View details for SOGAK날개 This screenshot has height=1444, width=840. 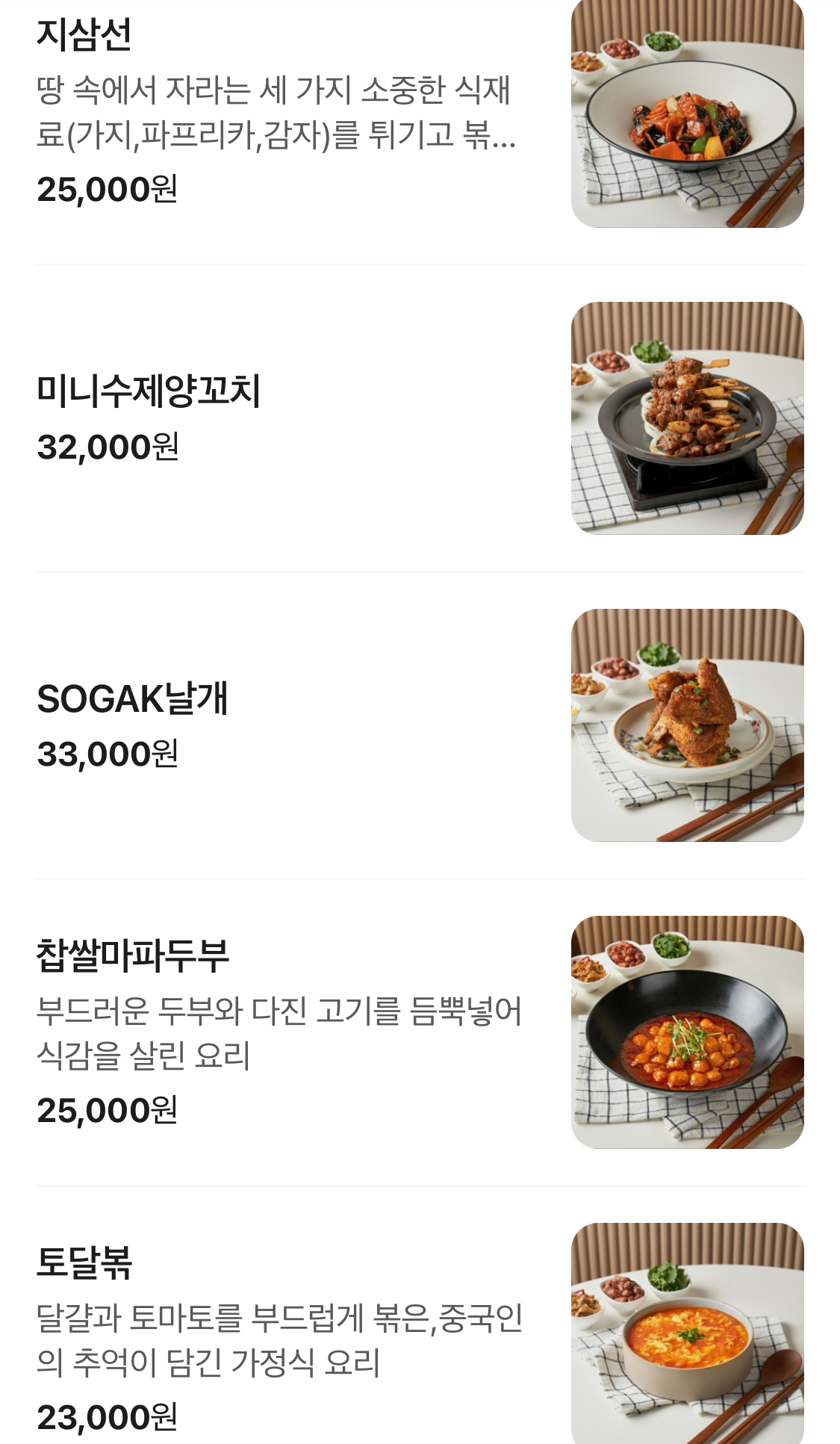132,699
